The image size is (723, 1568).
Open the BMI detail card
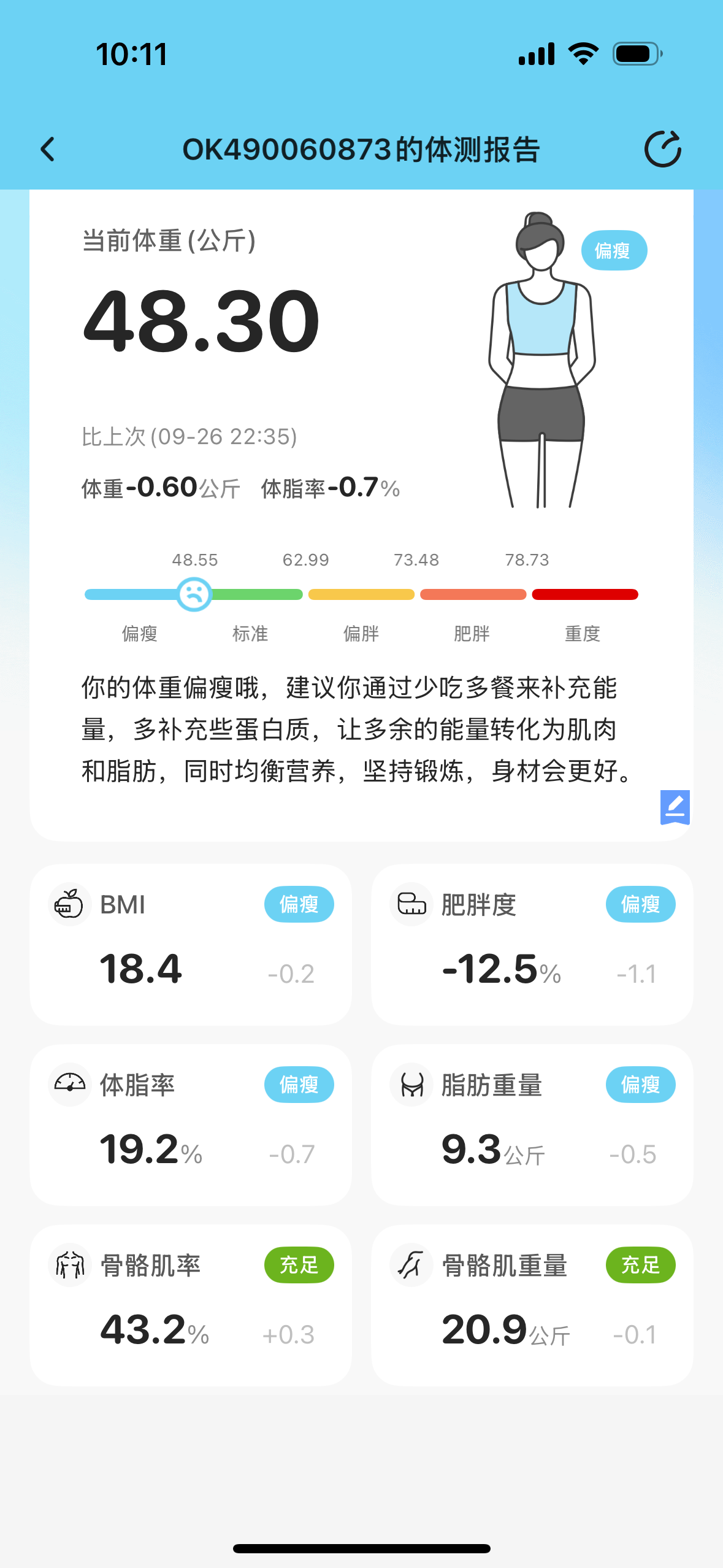click(x=191, y=944)
